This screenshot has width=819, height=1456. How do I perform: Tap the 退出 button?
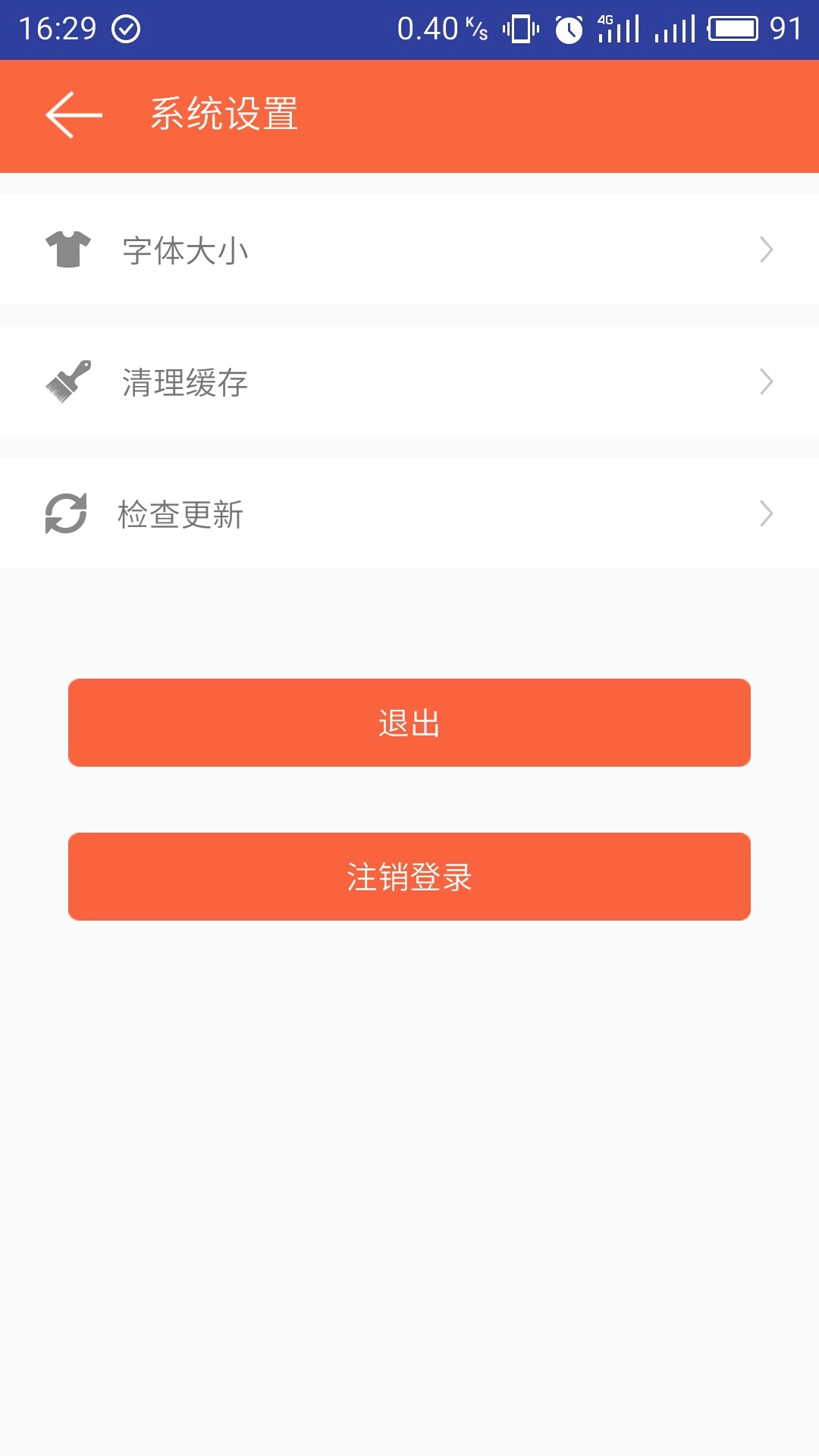pos(409,723)
